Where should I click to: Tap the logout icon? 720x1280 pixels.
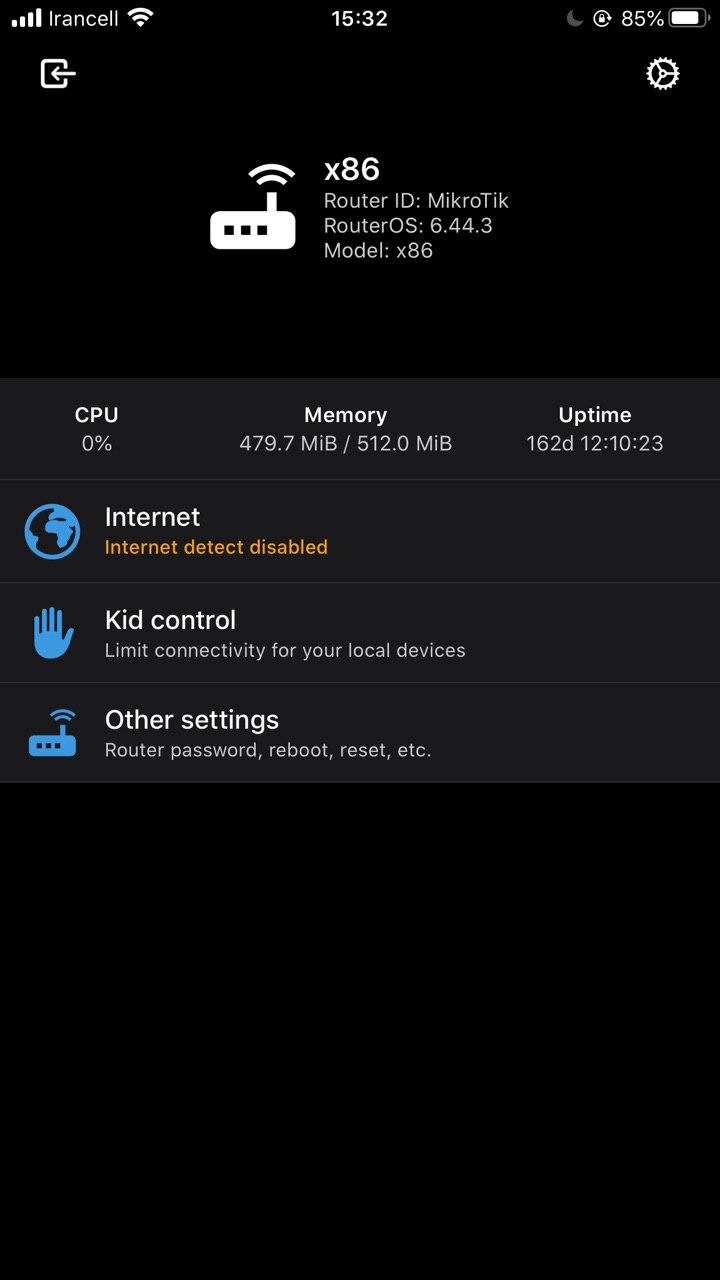click(x=58, y=74)
